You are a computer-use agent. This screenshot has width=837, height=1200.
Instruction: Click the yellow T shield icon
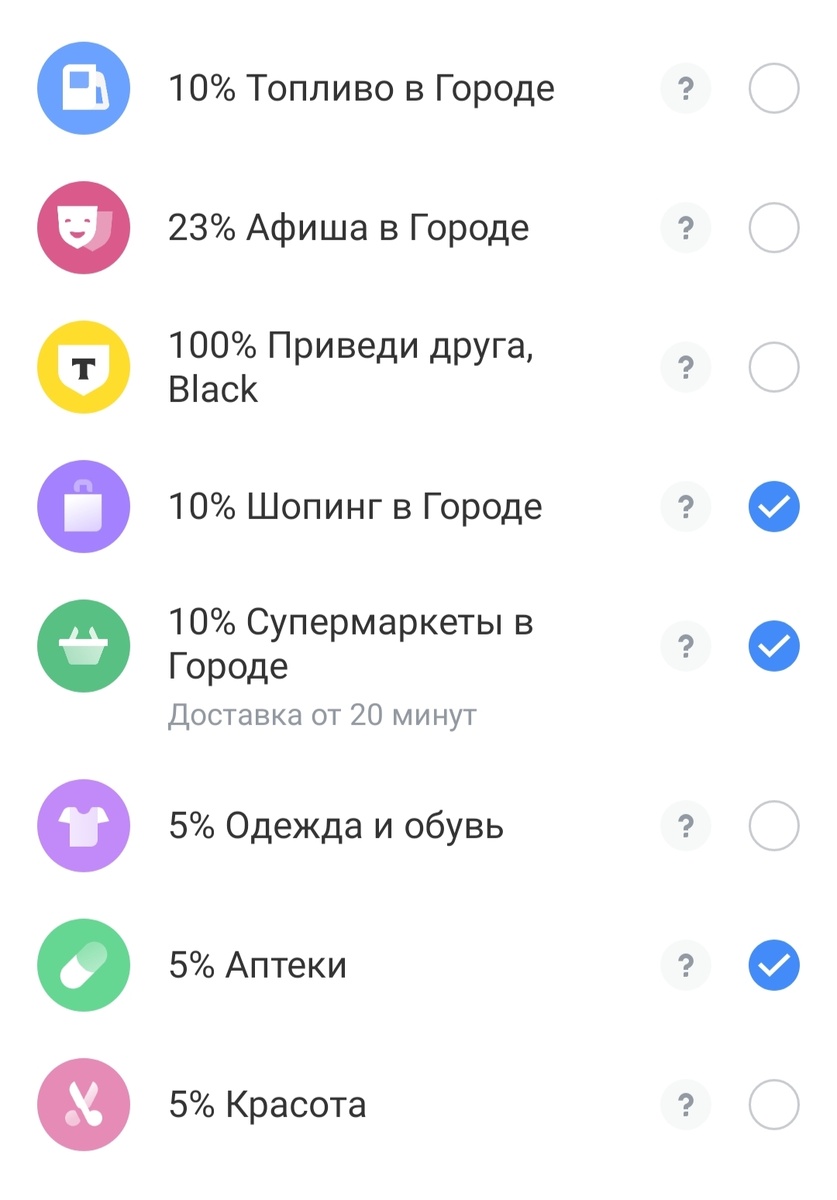[83, 367]
